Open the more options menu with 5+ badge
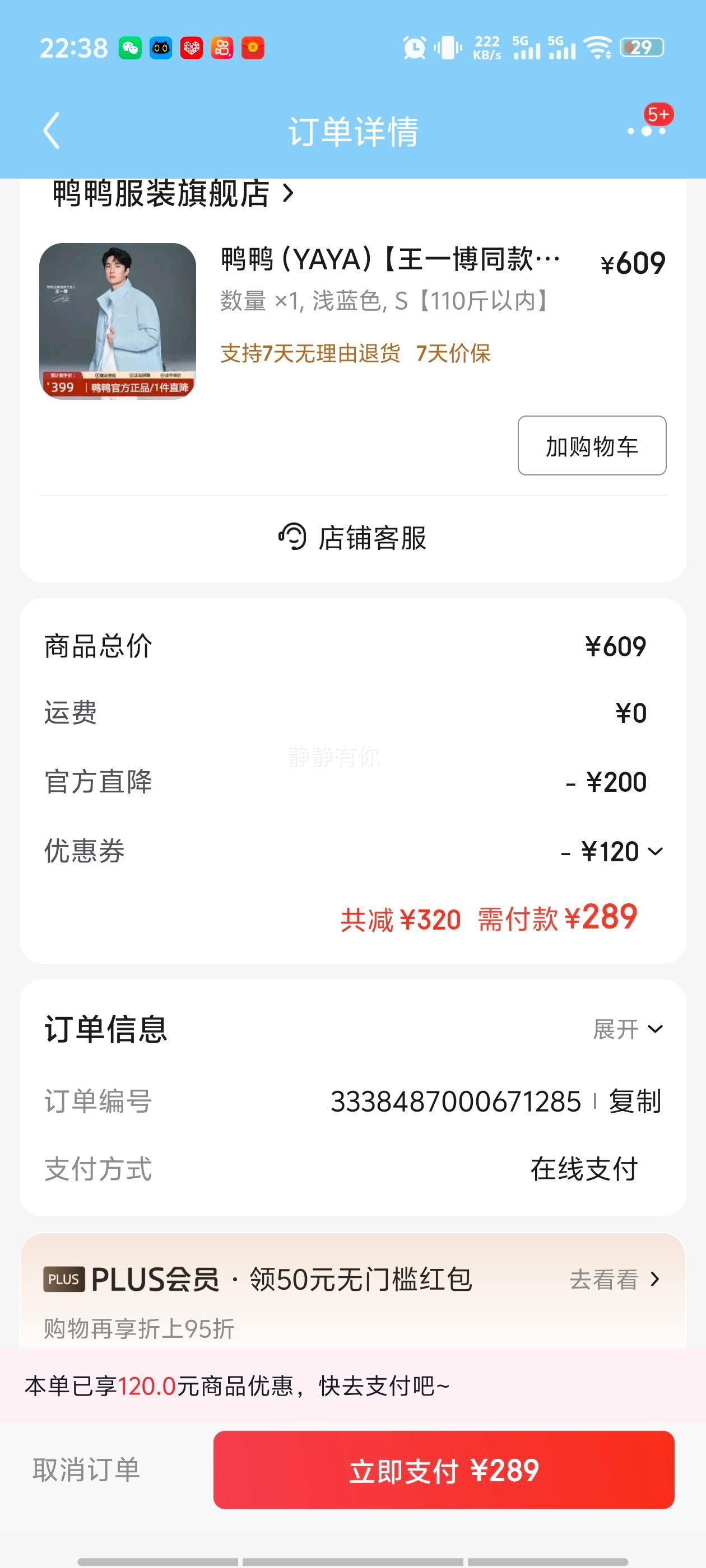This screenshot has width=706, height=1568. 647,130
